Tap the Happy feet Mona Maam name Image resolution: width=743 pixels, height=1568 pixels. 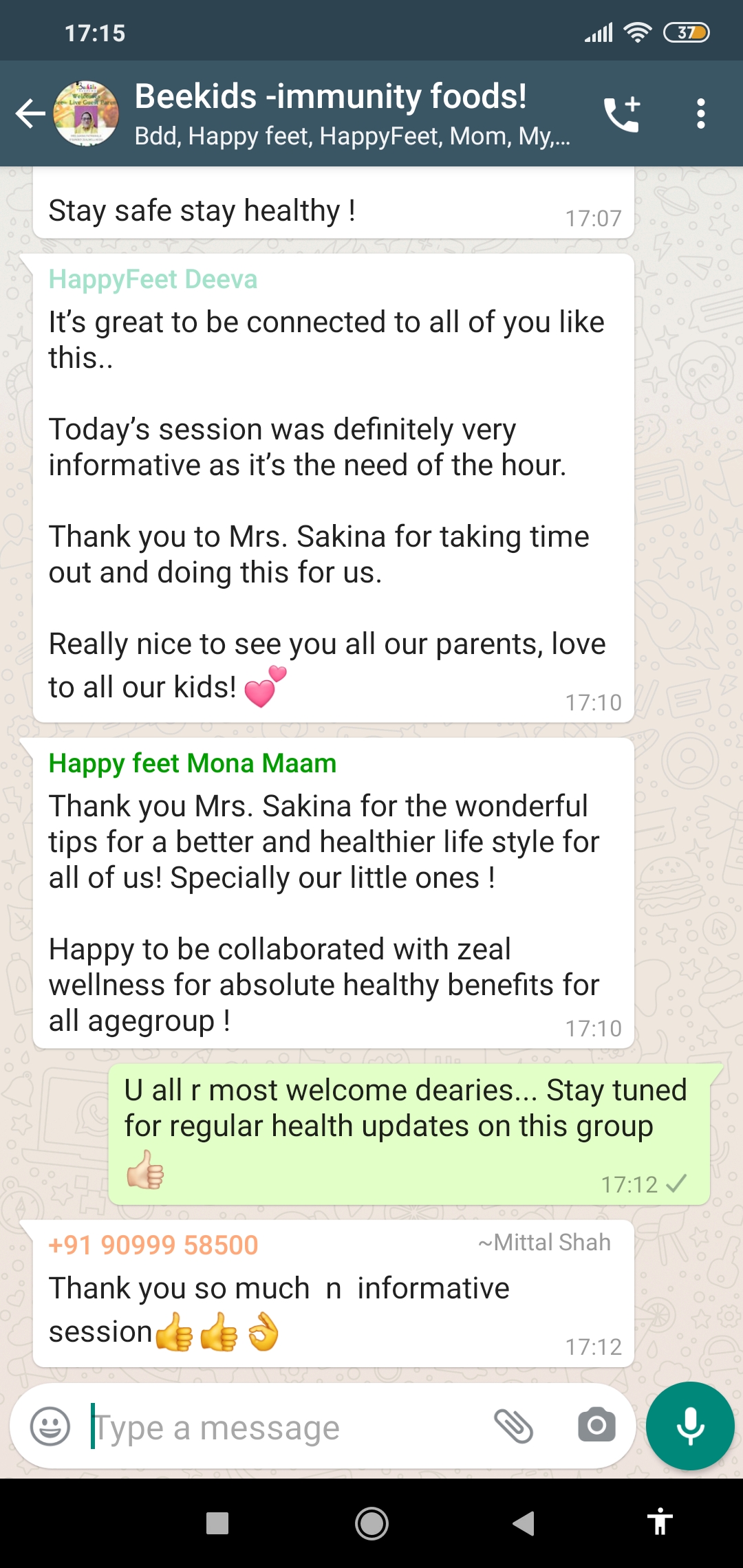[193, 763]
